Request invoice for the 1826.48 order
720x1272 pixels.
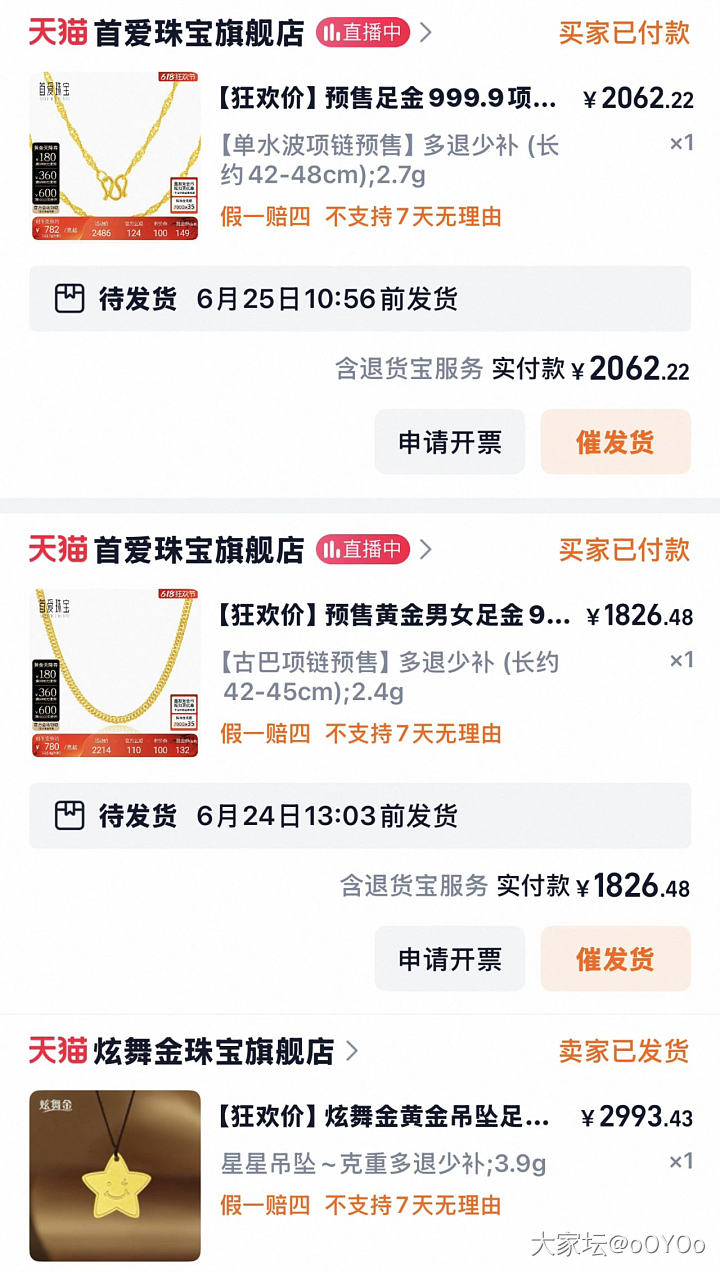tap(450, 959)
